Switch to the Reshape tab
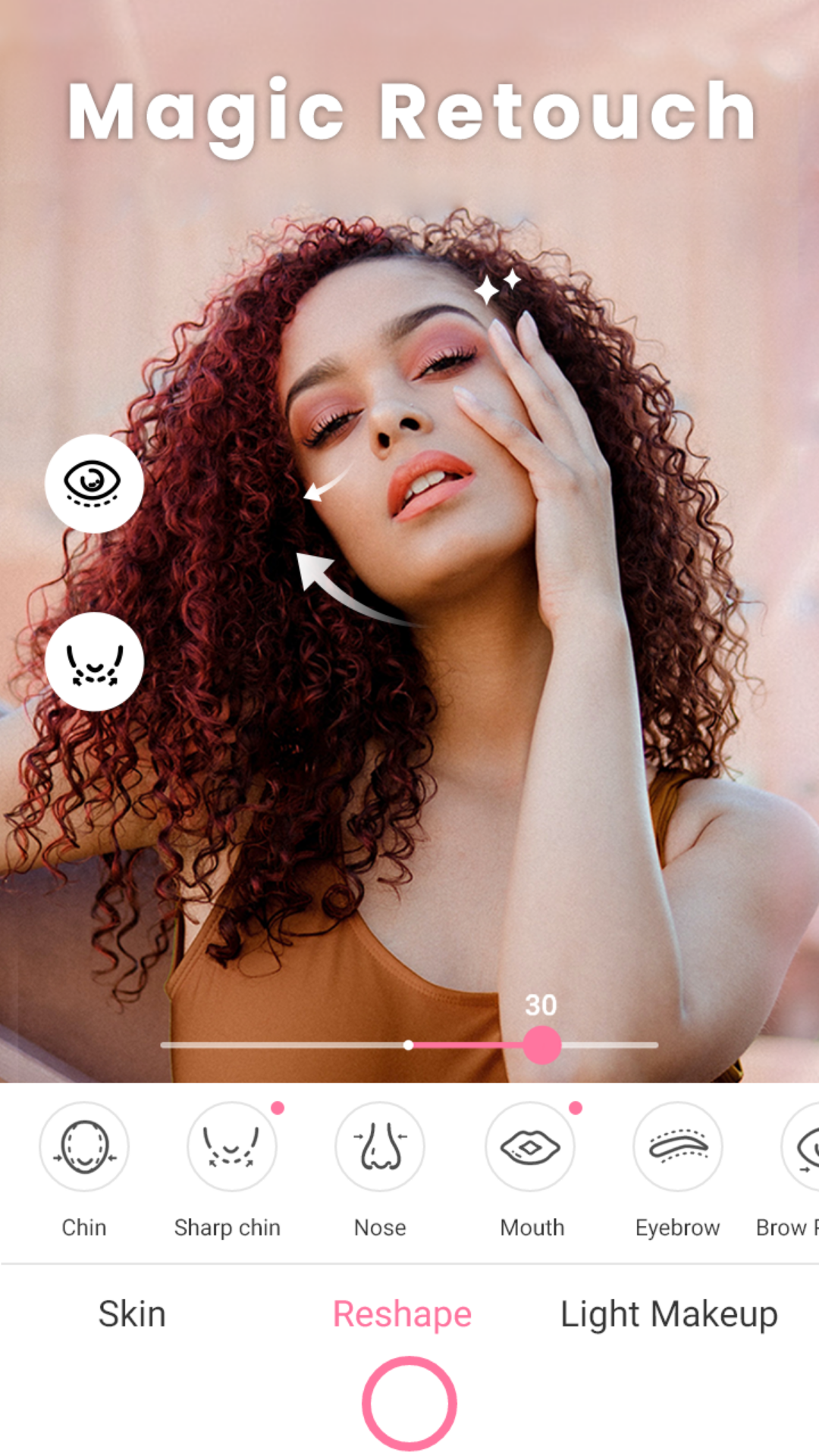Screen dimensions: 819x1456 click(x=402, y=1315)
